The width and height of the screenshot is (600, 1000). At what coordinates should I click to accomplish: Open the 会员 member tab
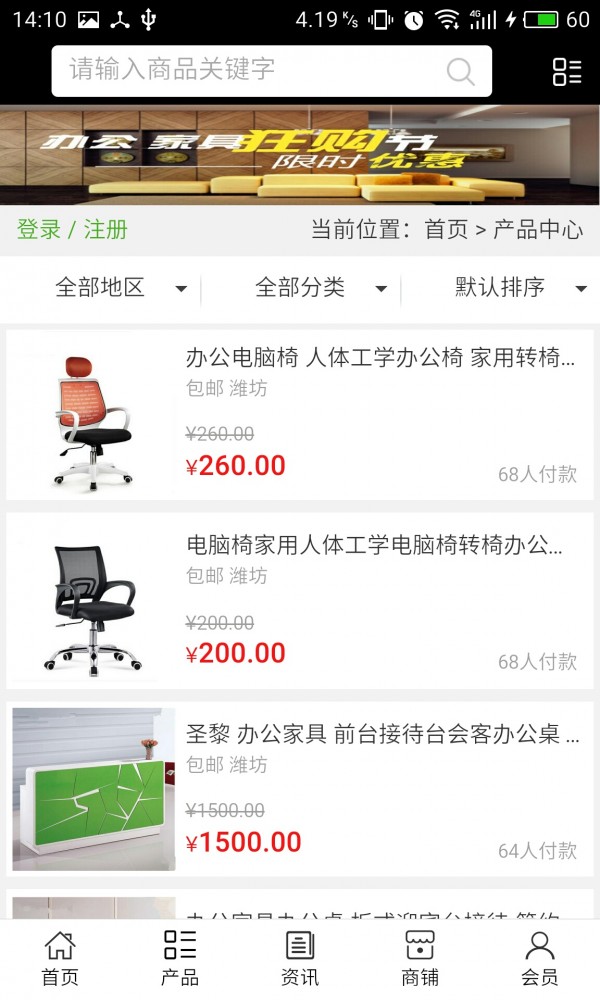540,958
